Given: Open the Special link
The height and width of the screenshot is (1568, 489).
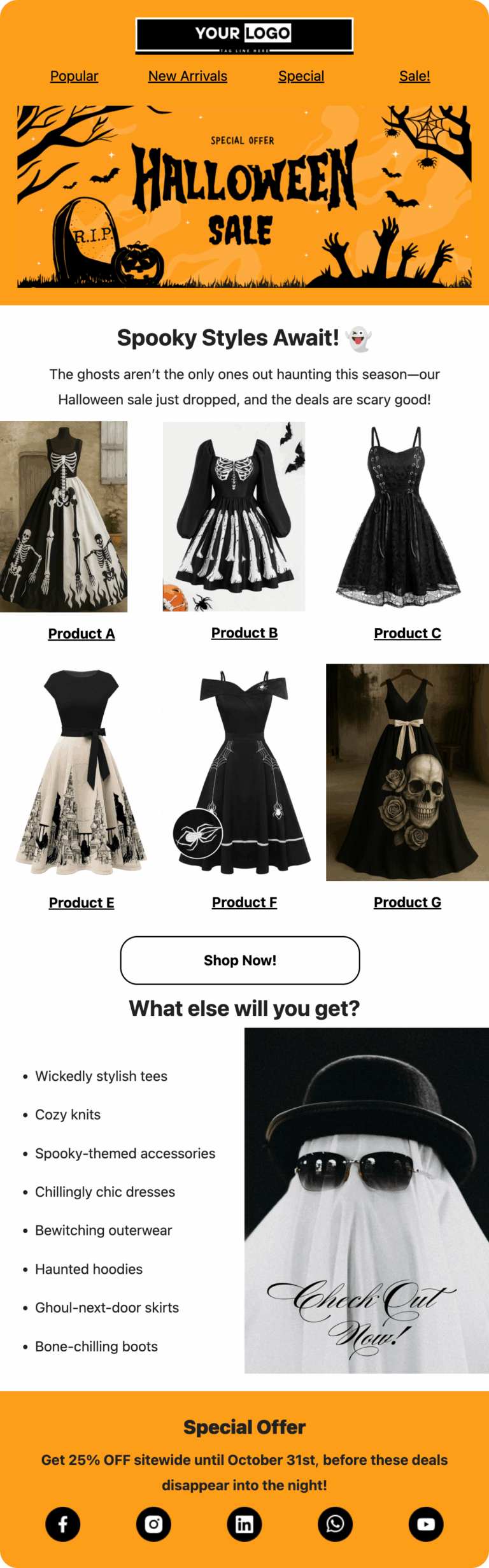Looking at the screenshot, I should (301, 76).
